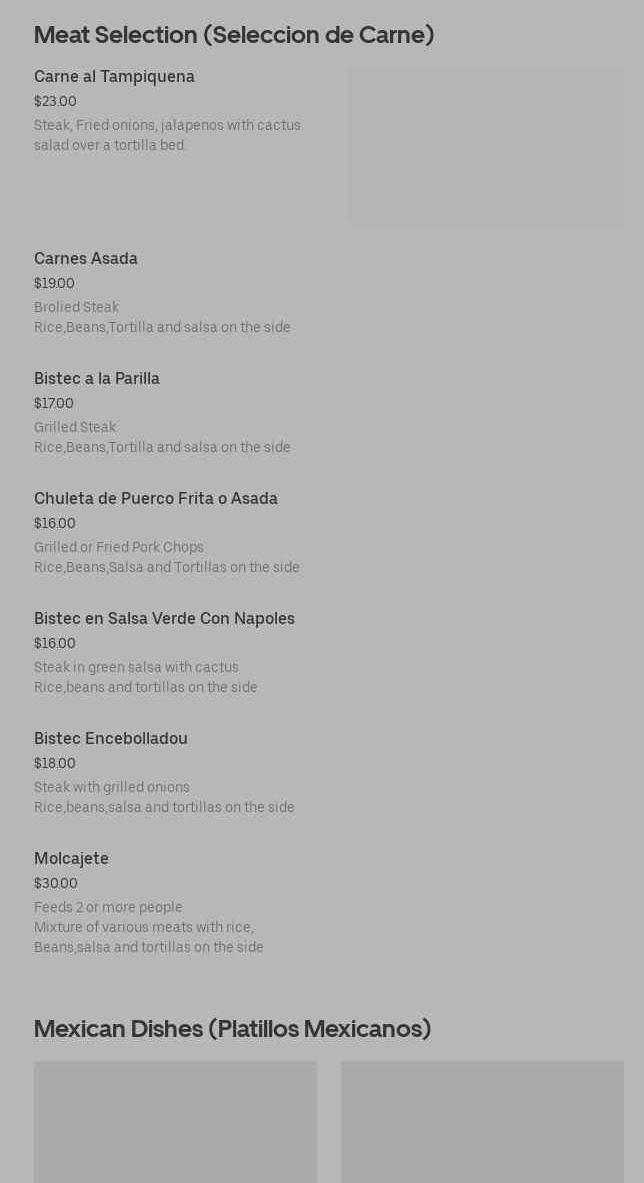Open Bistec a la Parilla dish
This screenshot has width=644, height=1183.
[97, 379]
